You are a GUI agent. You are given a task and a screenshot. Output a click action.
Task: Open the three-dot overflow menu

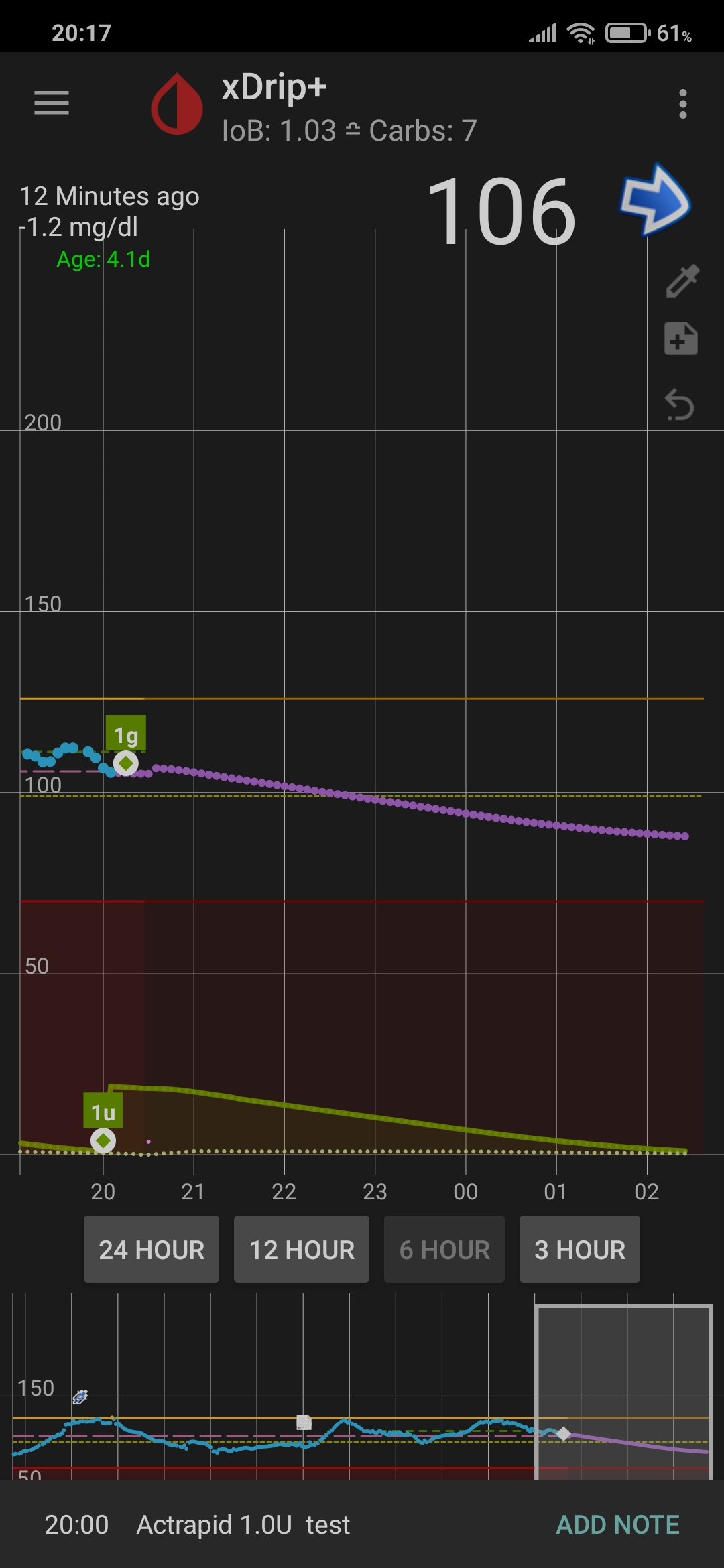[x=682, y=105]
